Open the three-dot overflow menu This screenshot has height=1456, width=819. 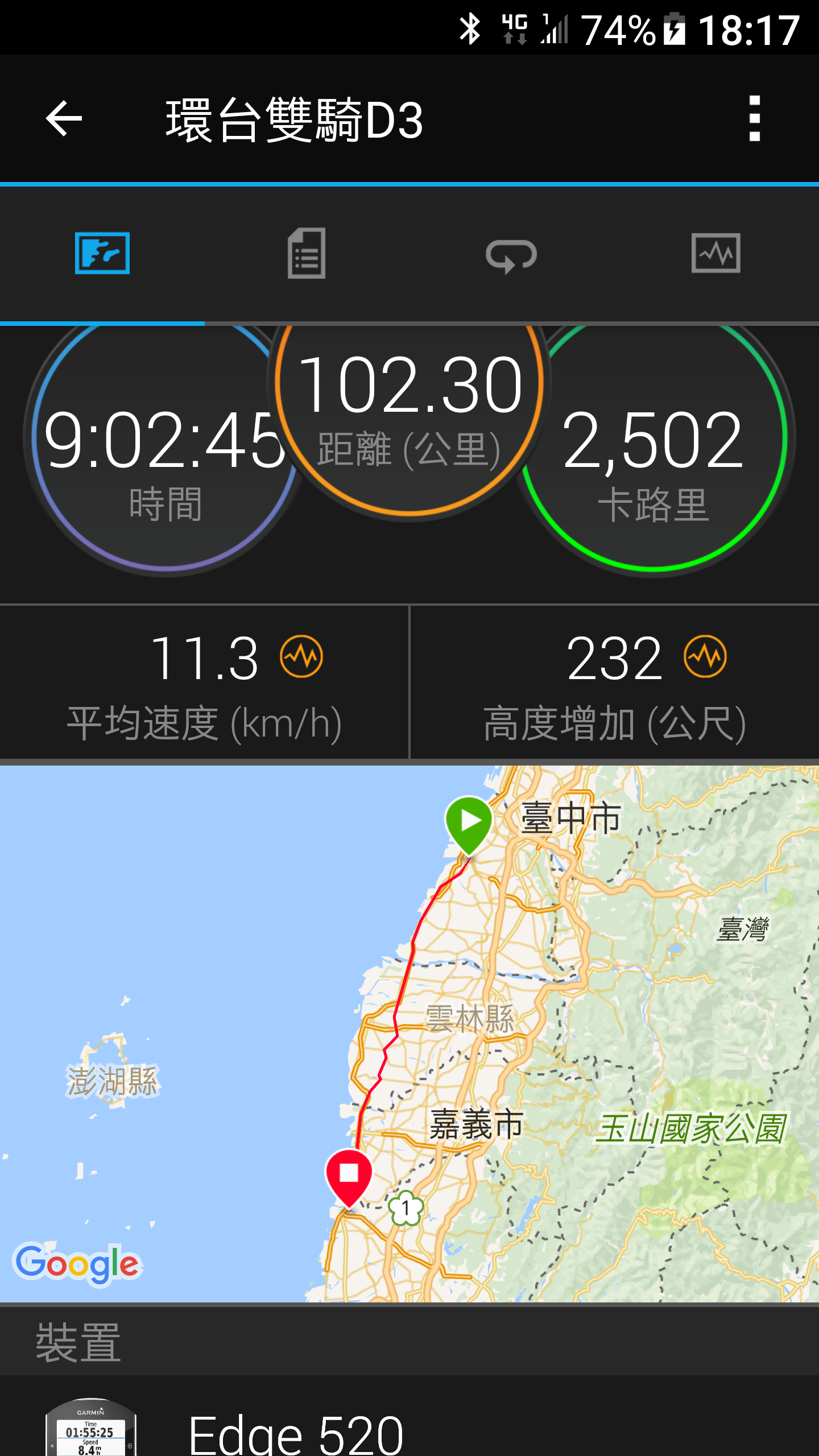coord(754,118)
